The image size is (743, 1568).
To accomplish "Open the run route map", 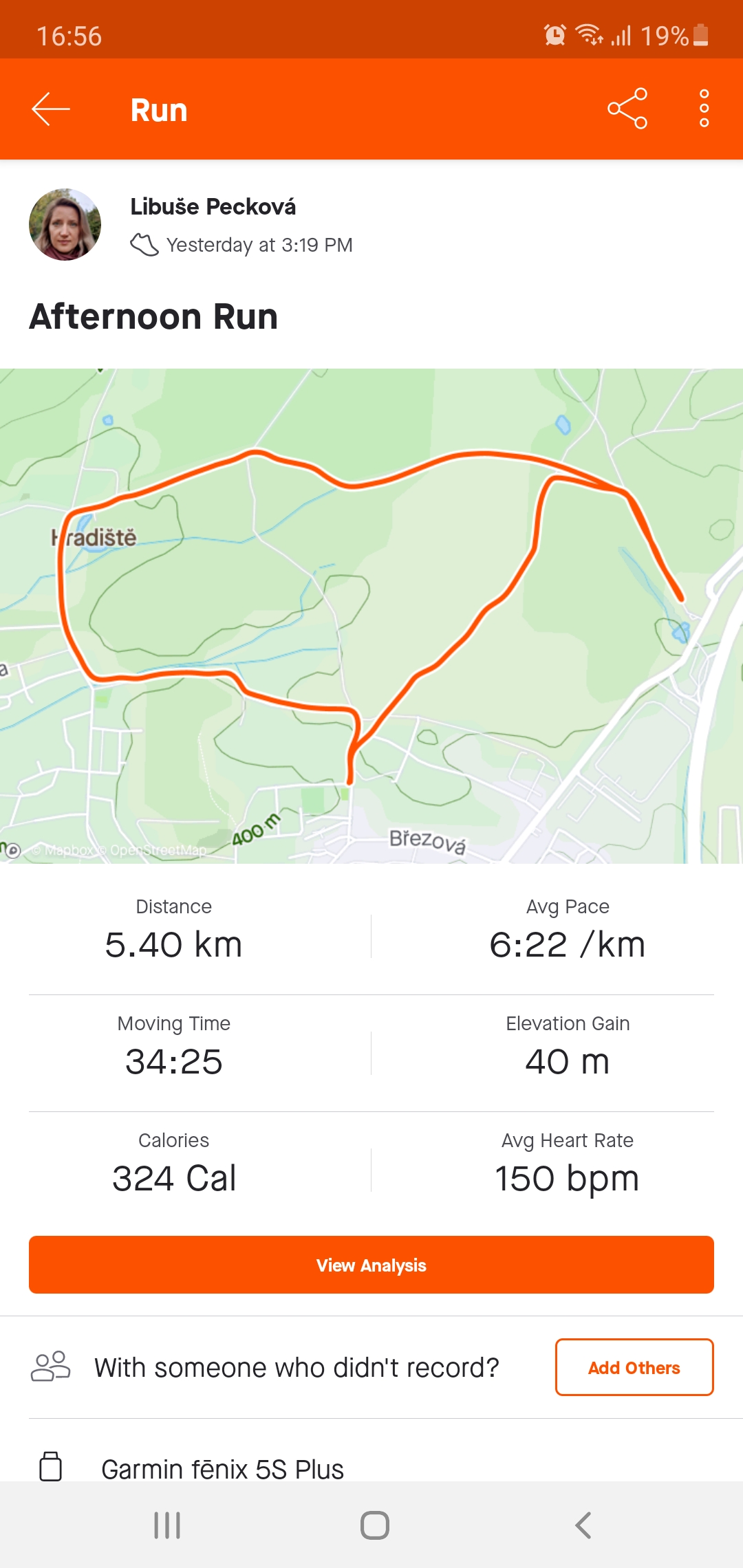I will (x=371, y=616).
